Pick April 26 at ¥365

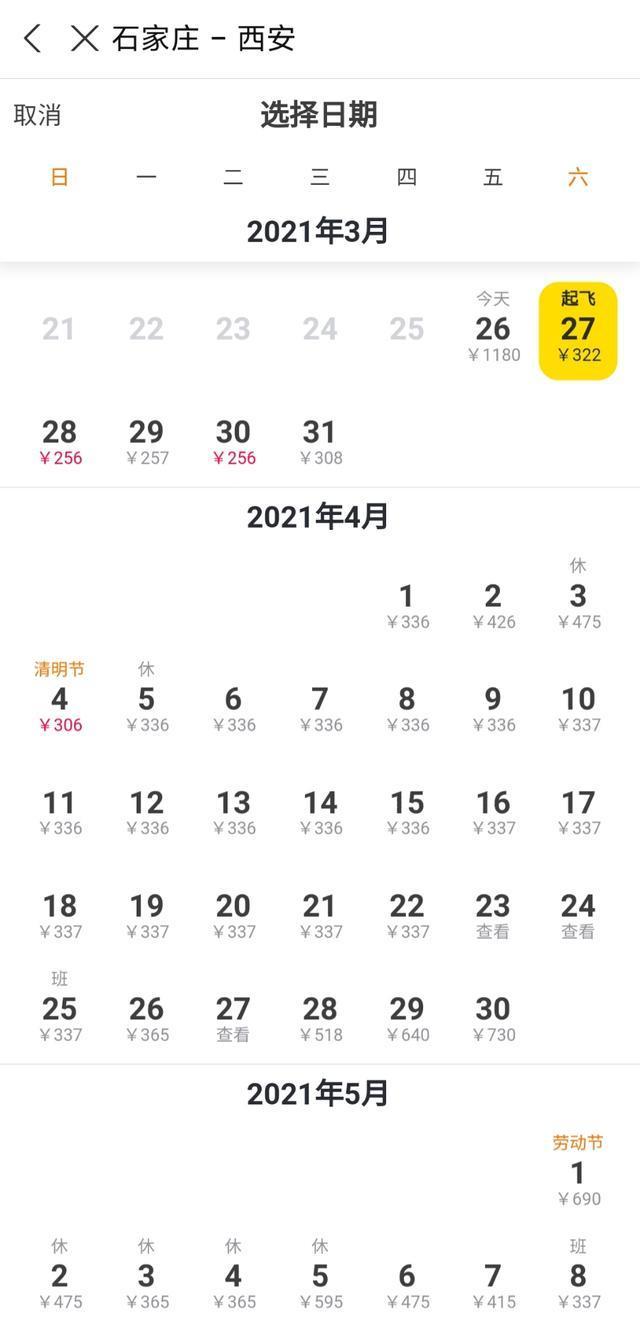coord(147,1018)
